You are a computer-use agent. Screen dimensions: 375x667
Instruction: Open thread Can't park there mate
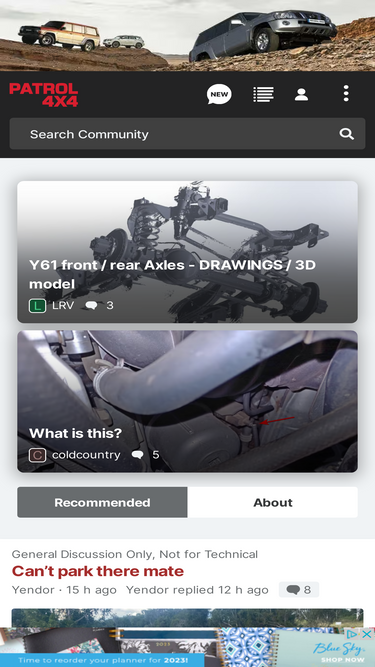pos(98,571)
